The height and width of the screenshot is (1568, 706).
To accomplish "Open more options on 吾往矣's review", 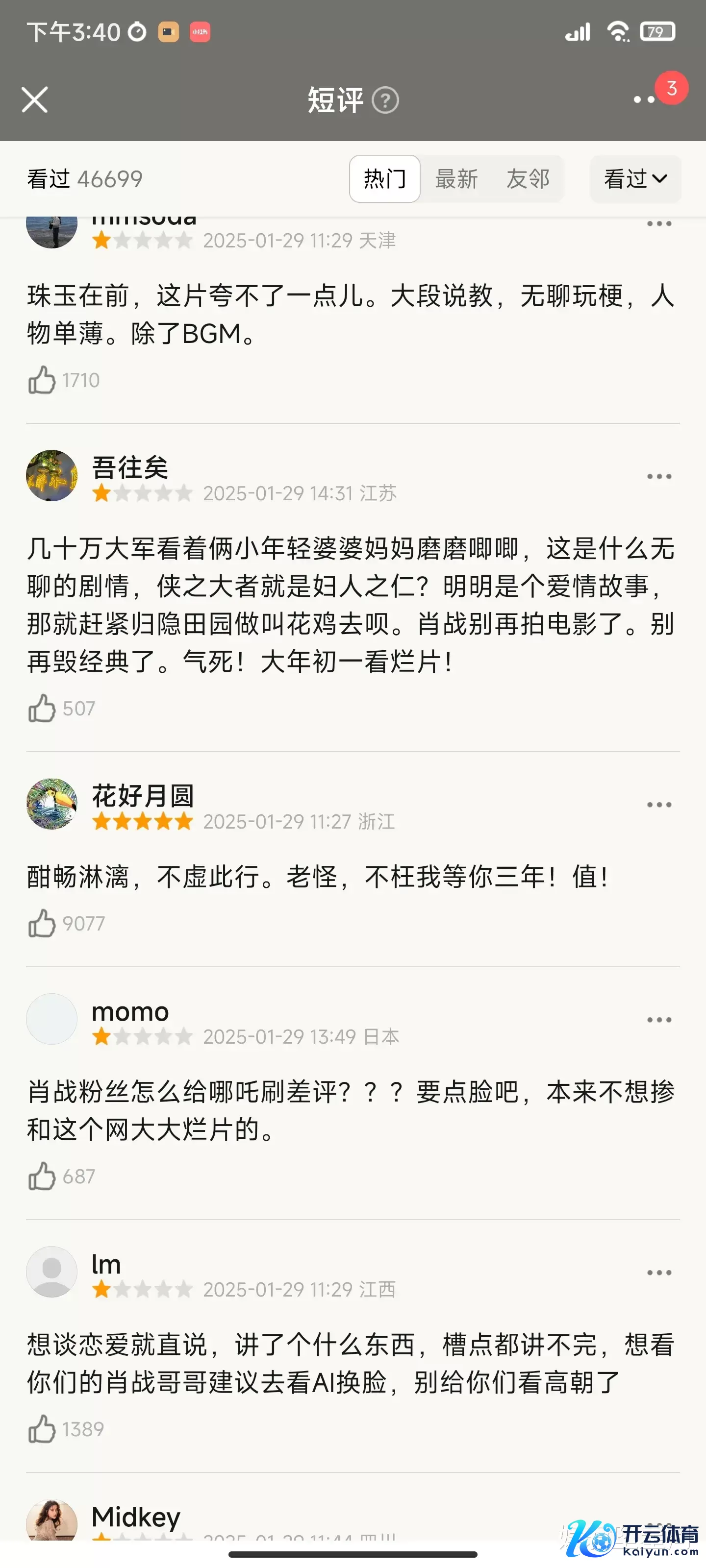I will coord(658,477).
